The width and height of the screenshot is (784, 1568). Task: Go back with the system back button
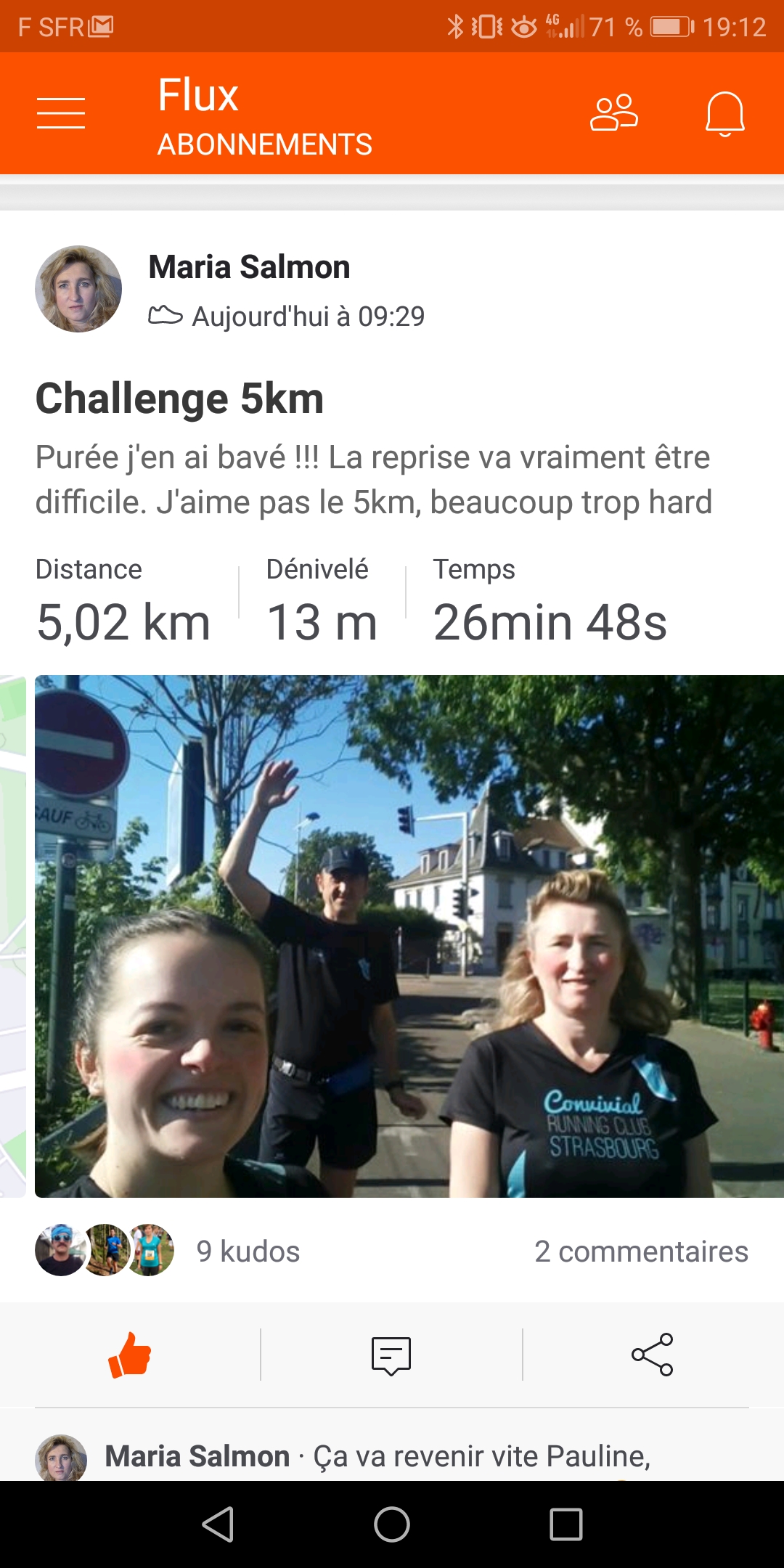click(x=218, y=1524)
